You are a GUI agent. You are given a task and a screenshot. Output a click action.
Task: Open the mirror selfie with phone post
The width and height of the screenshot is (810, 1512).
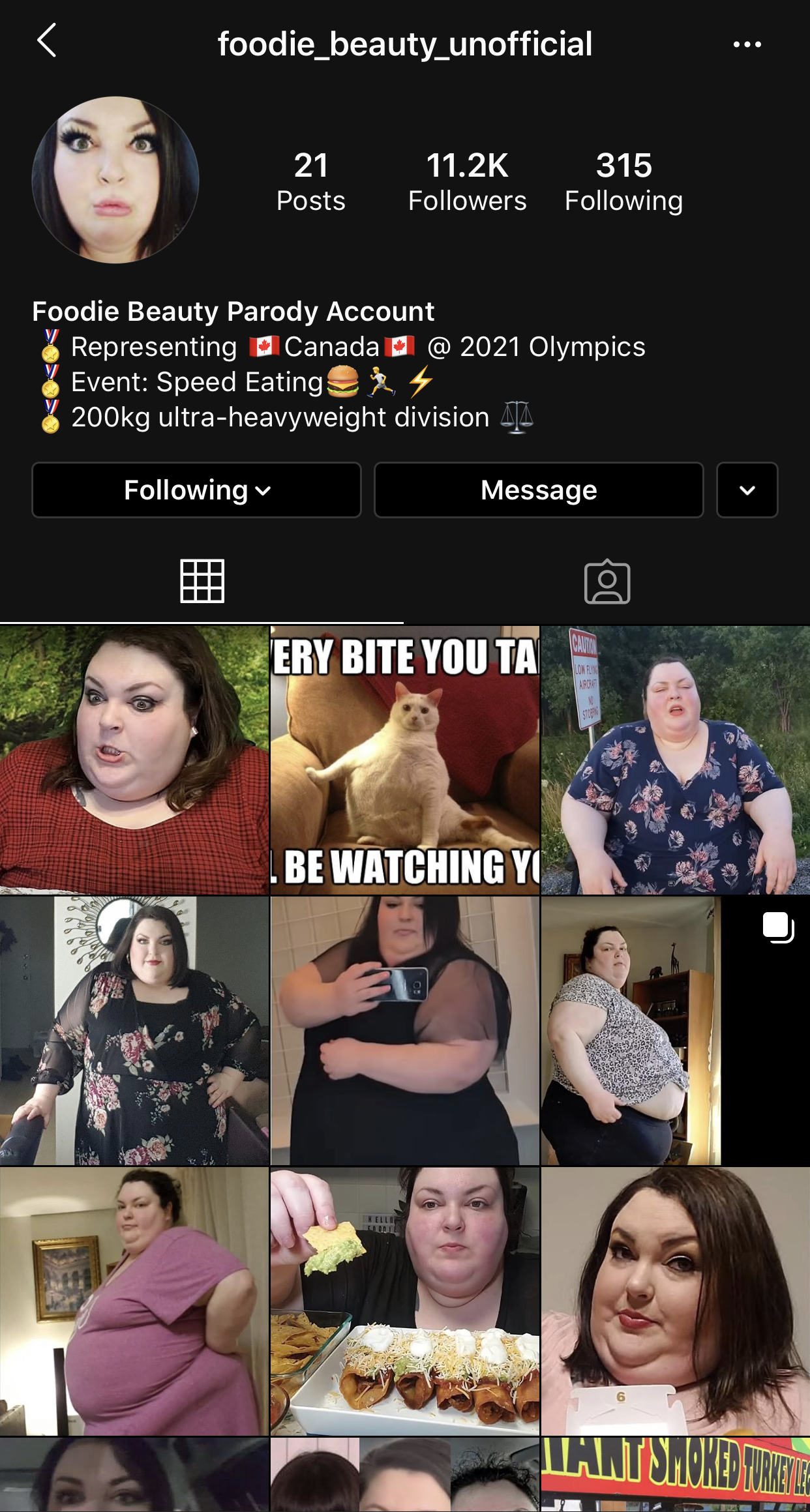405,1031
